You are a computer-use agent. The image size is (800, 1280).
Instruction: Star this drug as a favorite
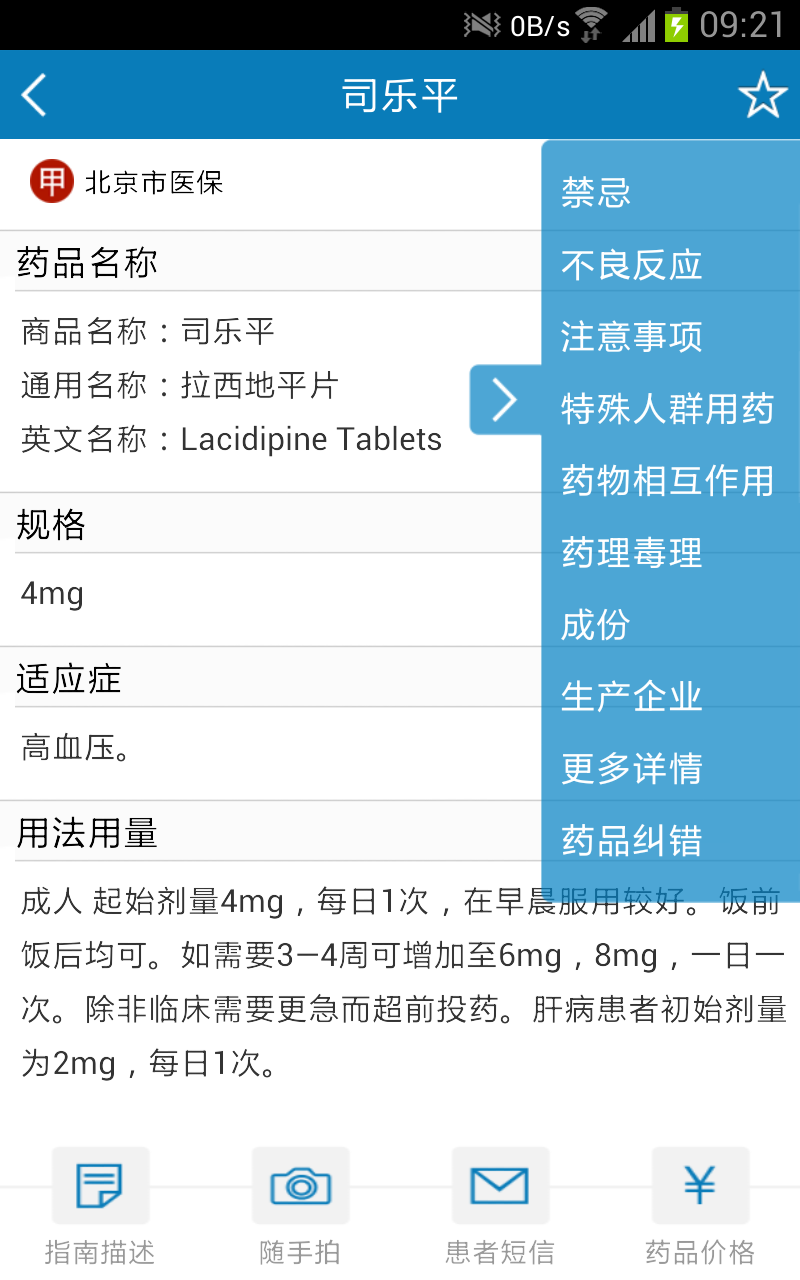click(x=763, y=94)
